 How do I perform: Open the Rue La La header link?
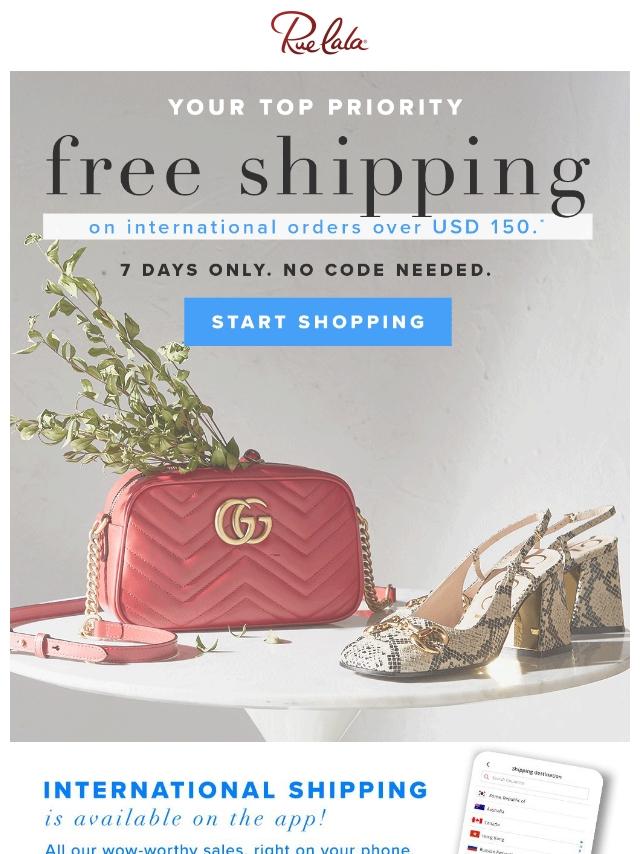(319, 33)
